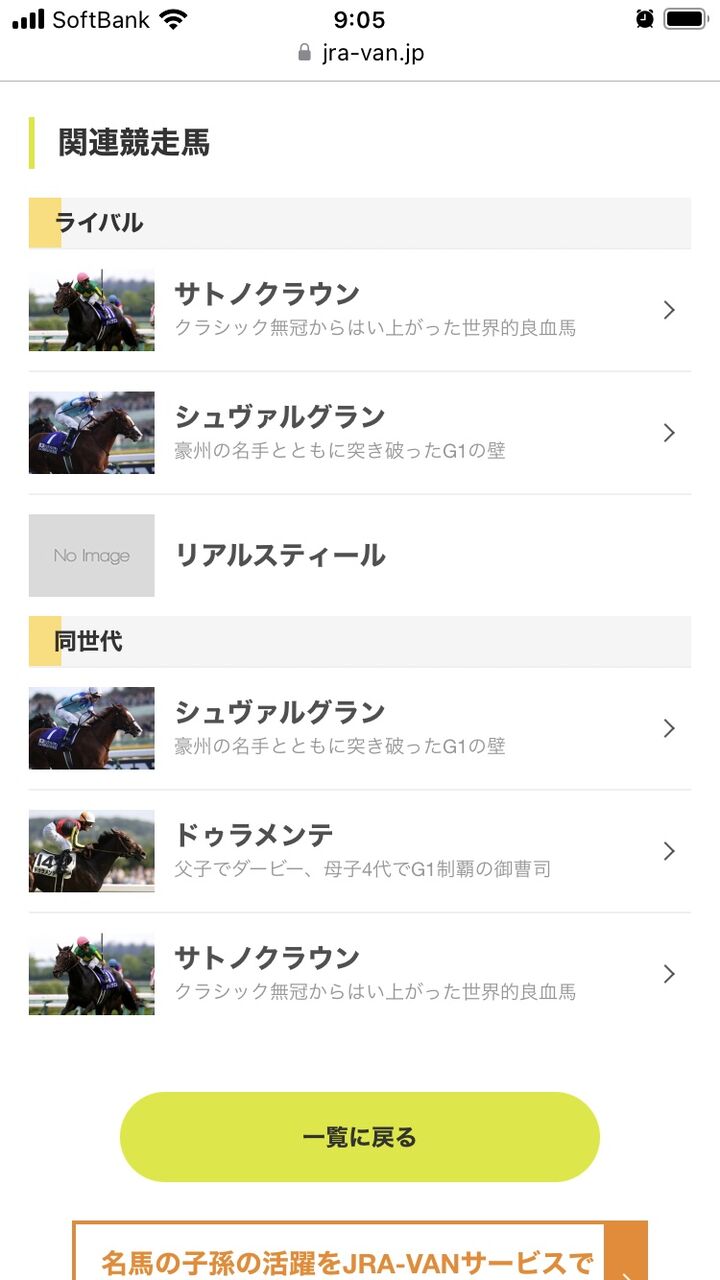Open シュヴァルグラン in the ライバル section

coord(360,432)
